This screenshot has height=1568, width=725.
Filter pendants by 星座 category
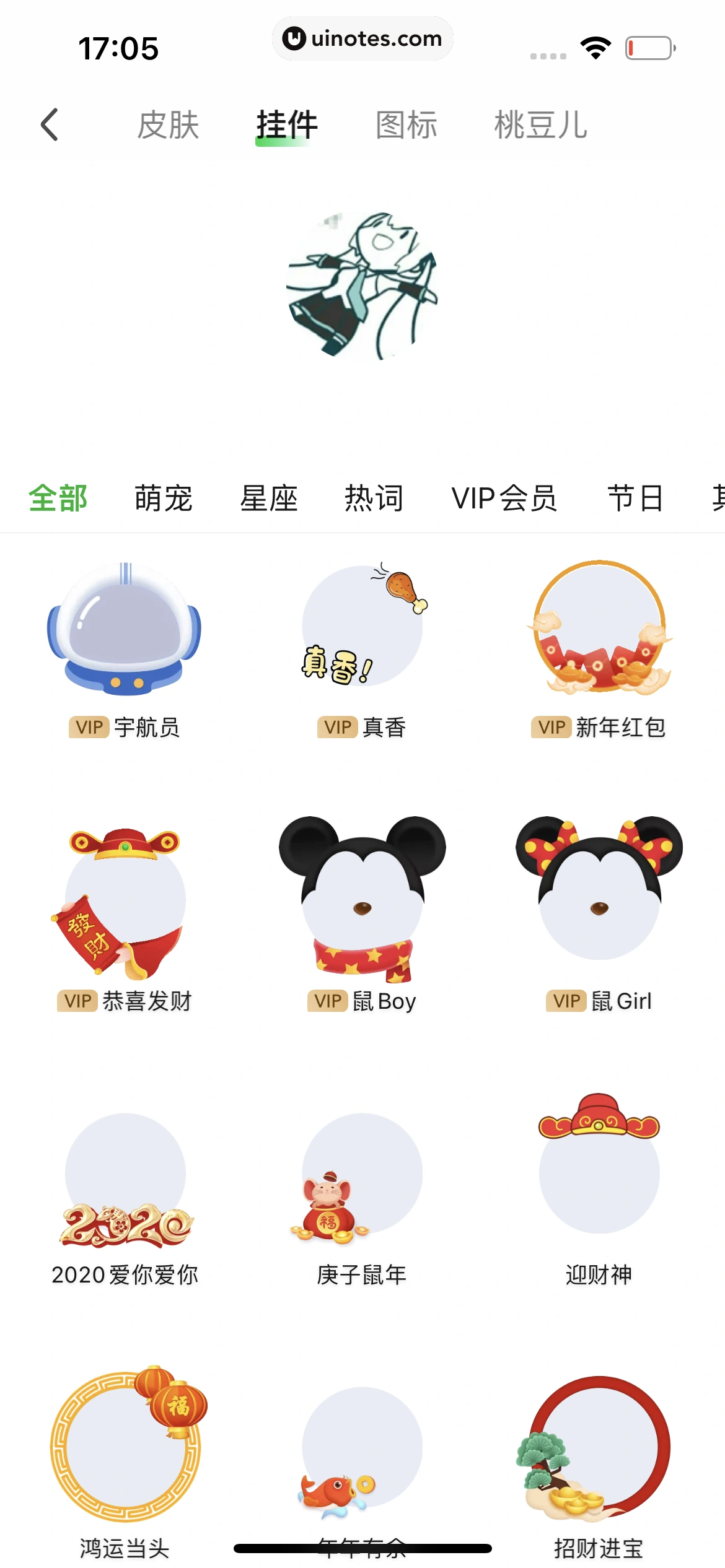[x=269, y=499]
